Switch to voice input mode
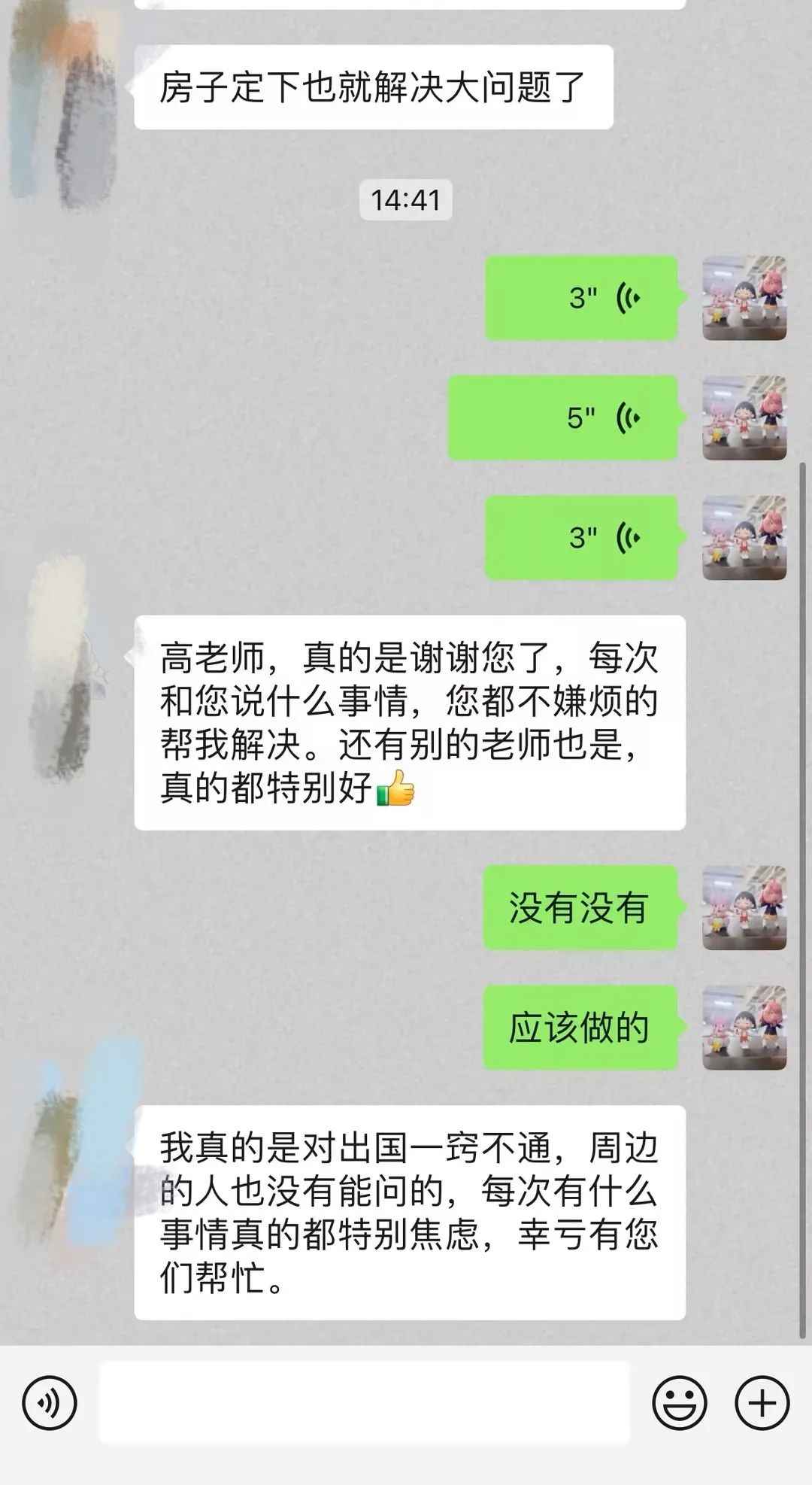Image resolution: width=812 pixels, height=1485 pixels. (x=50, y=1403)
